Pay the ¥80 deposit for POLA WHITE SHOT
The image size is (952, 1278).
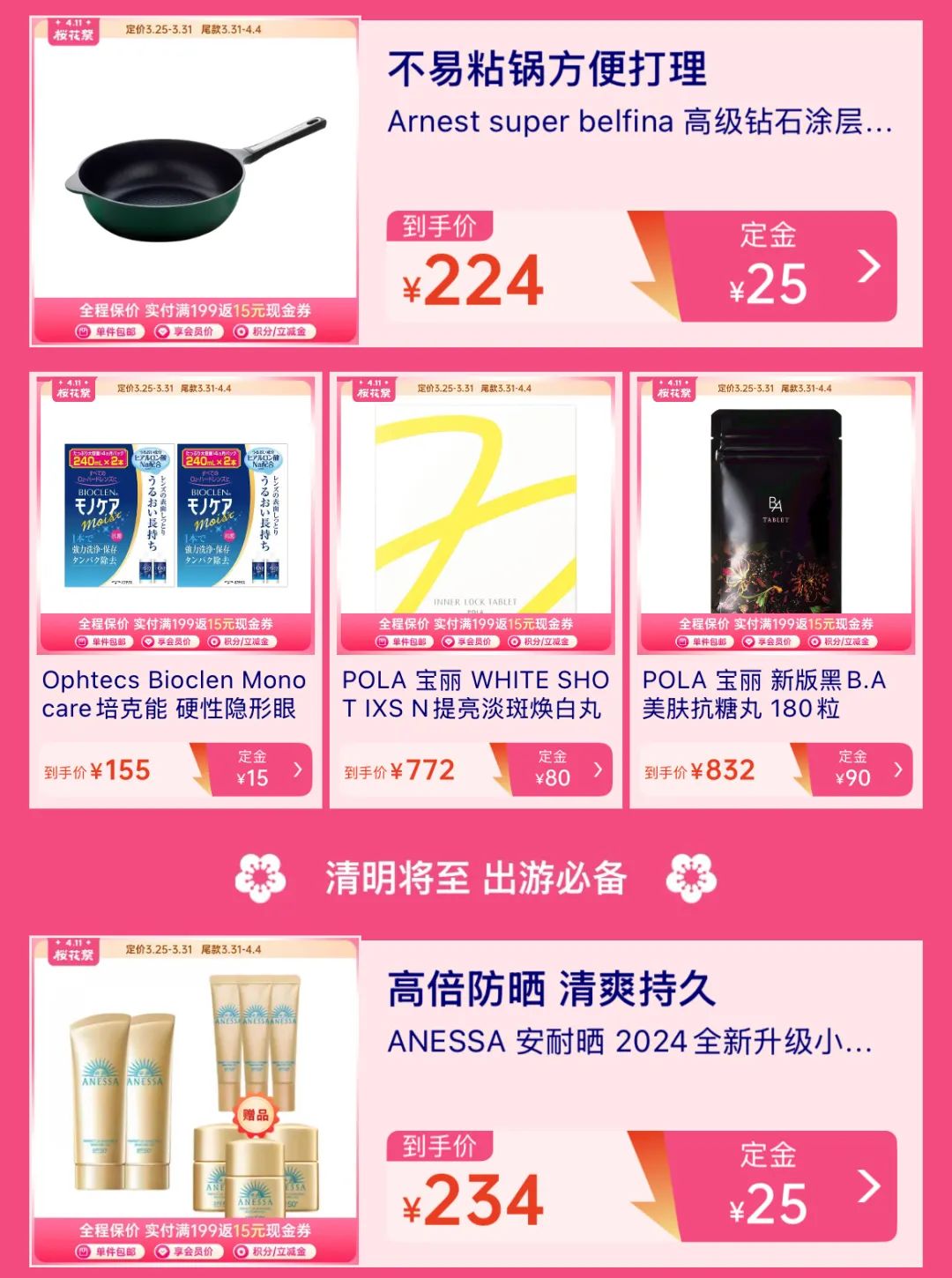pos(561,769)
